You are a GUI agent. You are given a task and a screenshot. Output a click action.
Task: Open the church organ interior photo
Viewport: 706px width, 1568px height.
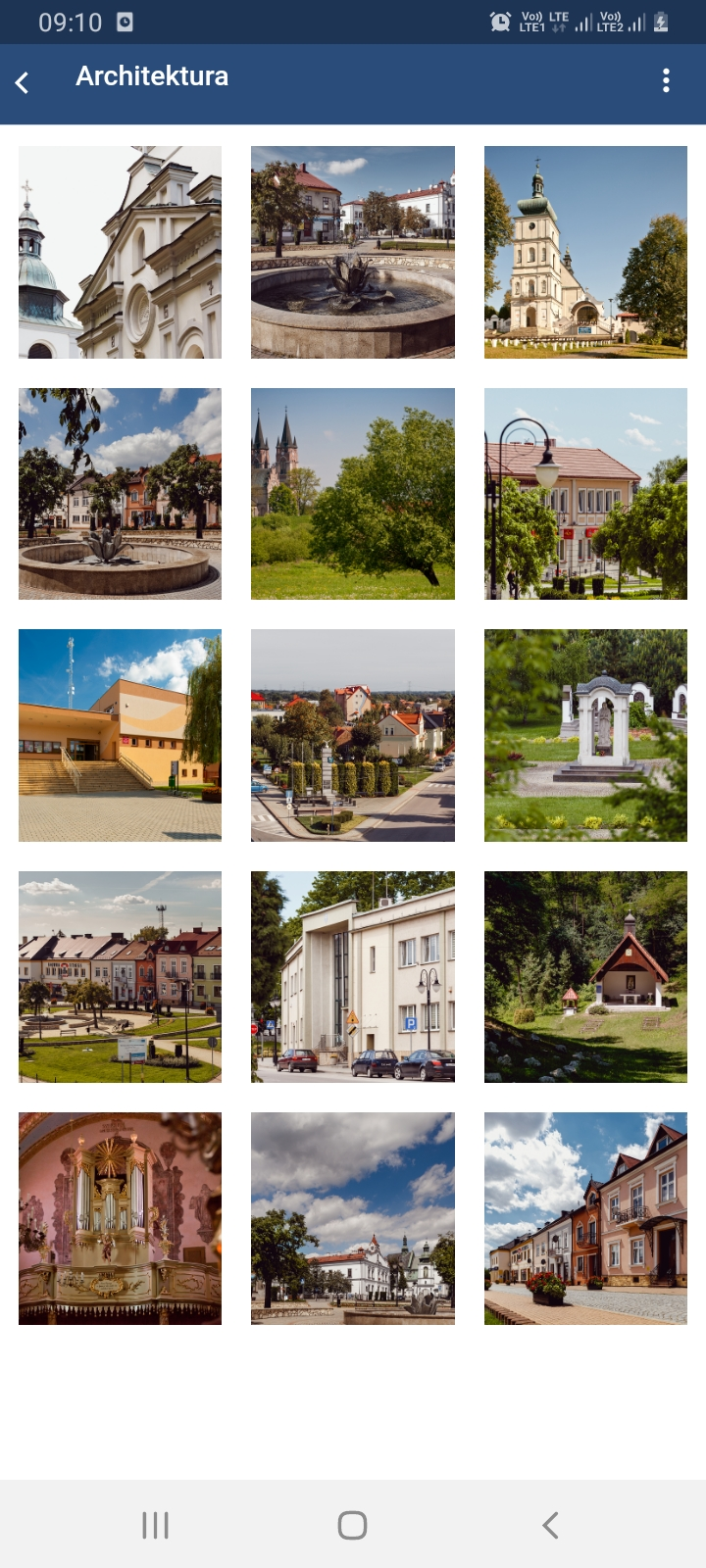tap(120, 1218)
